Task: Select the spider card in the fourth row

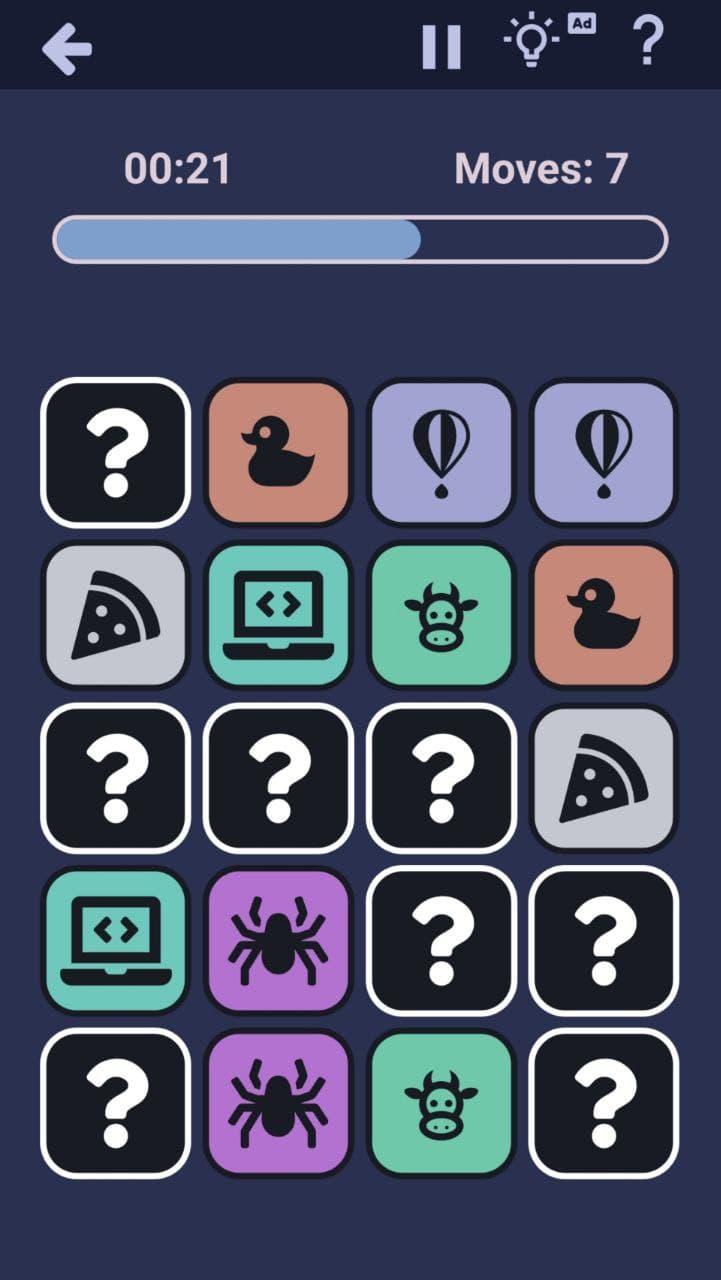Action: tap(278, 941)
